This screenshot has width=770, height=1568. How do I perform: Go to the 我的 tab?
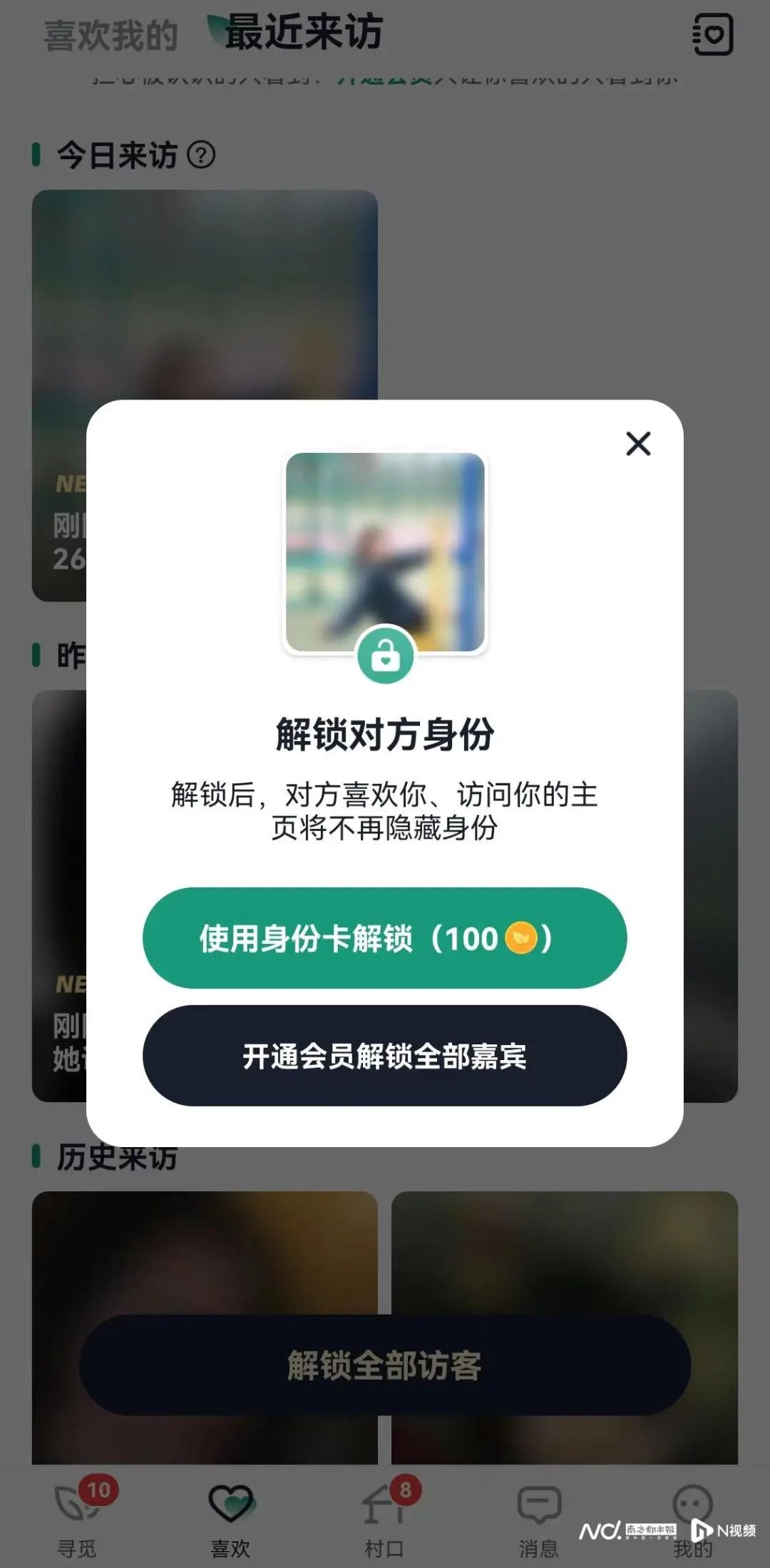click(x=692, y=1516)
